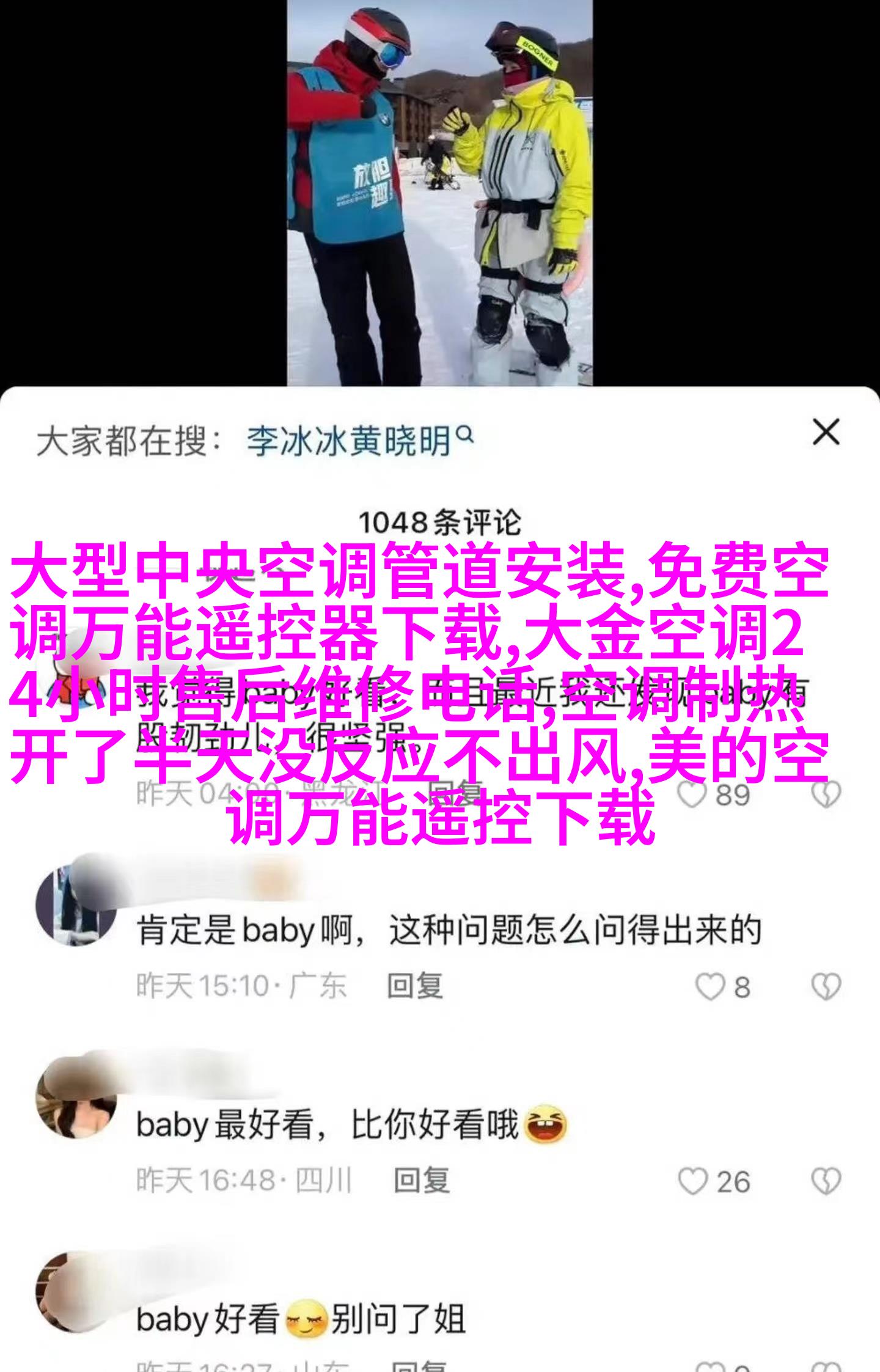Close the comments panel
The height and width of the screenshot is (1372, 880).
click(x=825, y=433)
